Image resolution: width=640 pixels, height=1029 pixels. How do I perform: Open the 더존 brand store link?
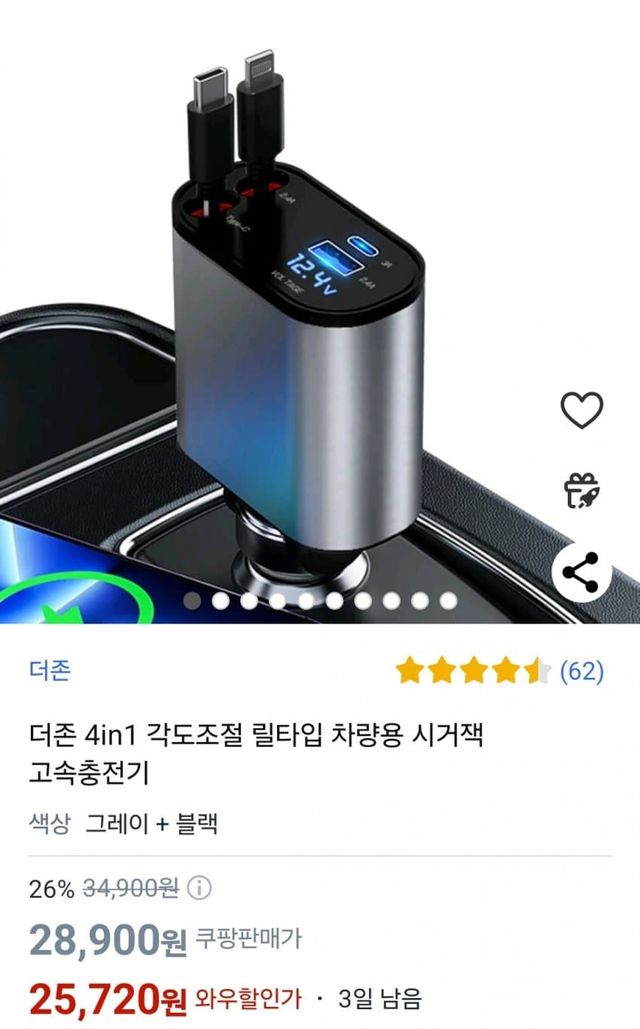50,671
